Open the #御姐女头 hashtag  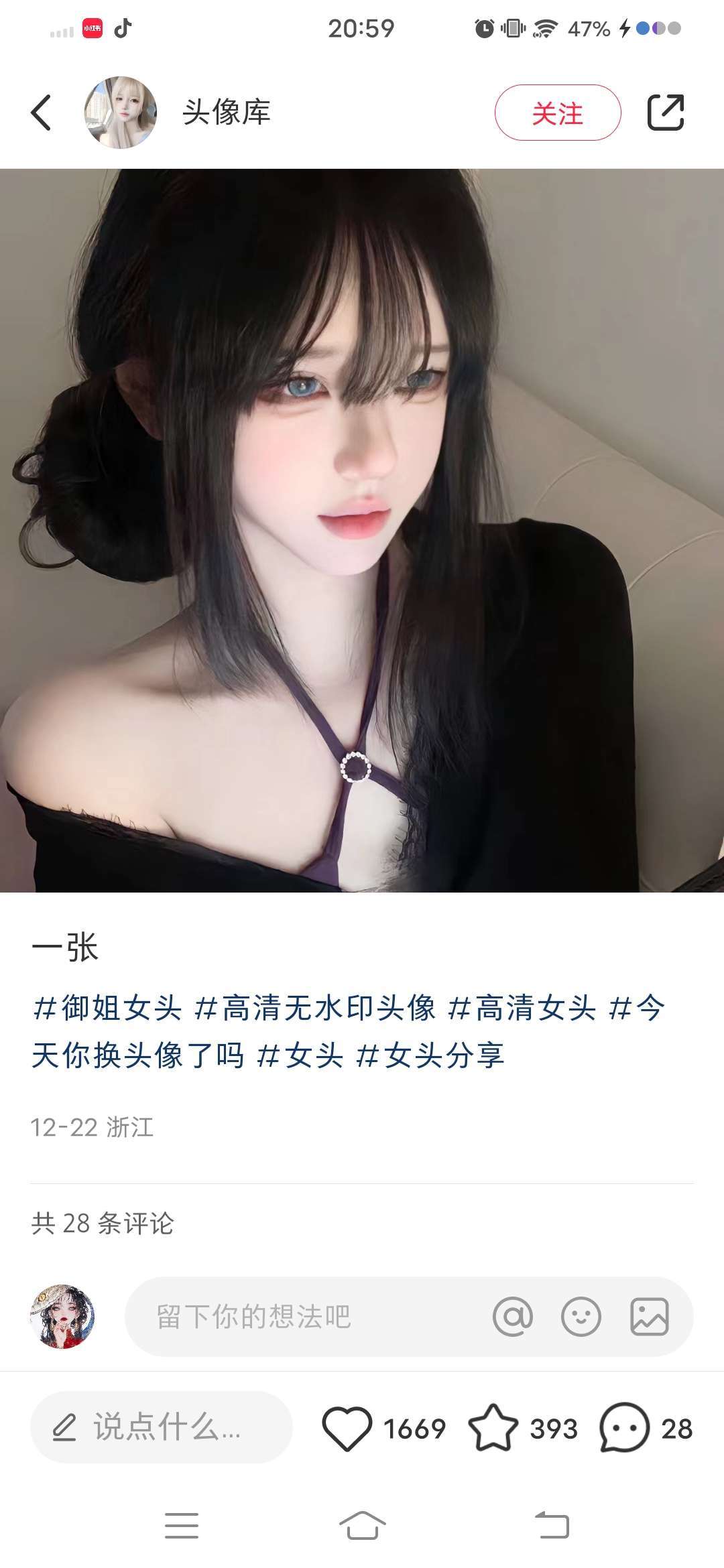pyautogui.click(x=107, y=1008)
